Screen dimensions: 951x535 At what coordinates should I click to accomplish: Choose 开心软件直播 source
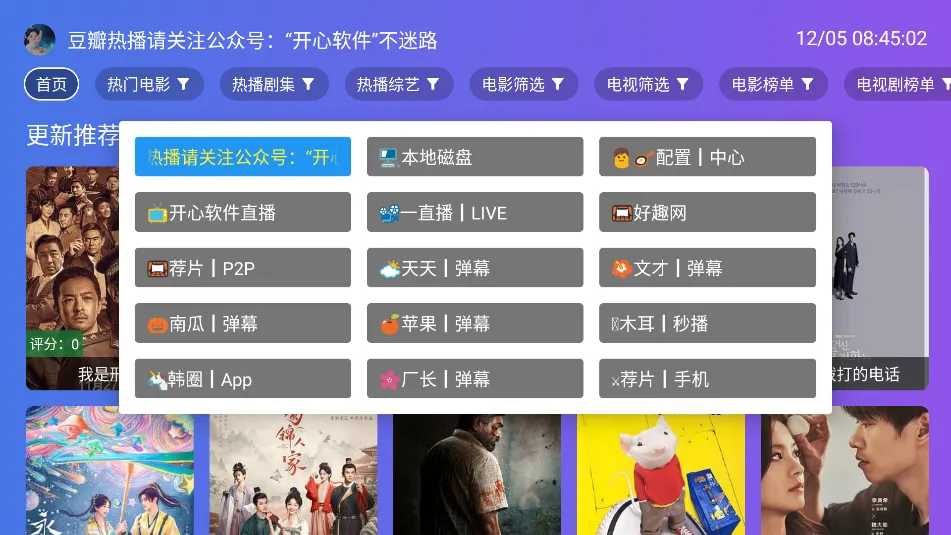[x=243, y=212]
